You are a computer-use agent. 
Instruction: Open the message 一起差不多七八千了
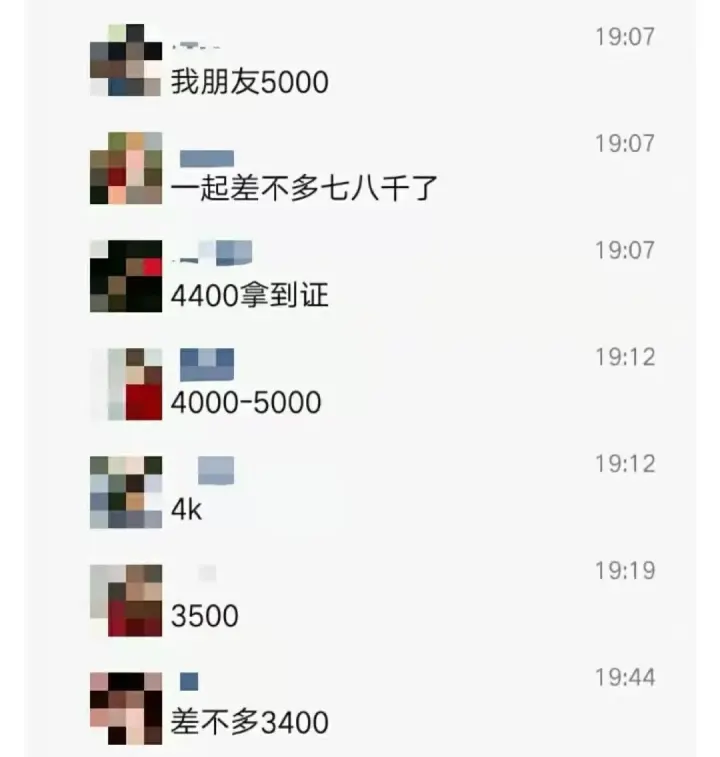[x=304, y=189]
